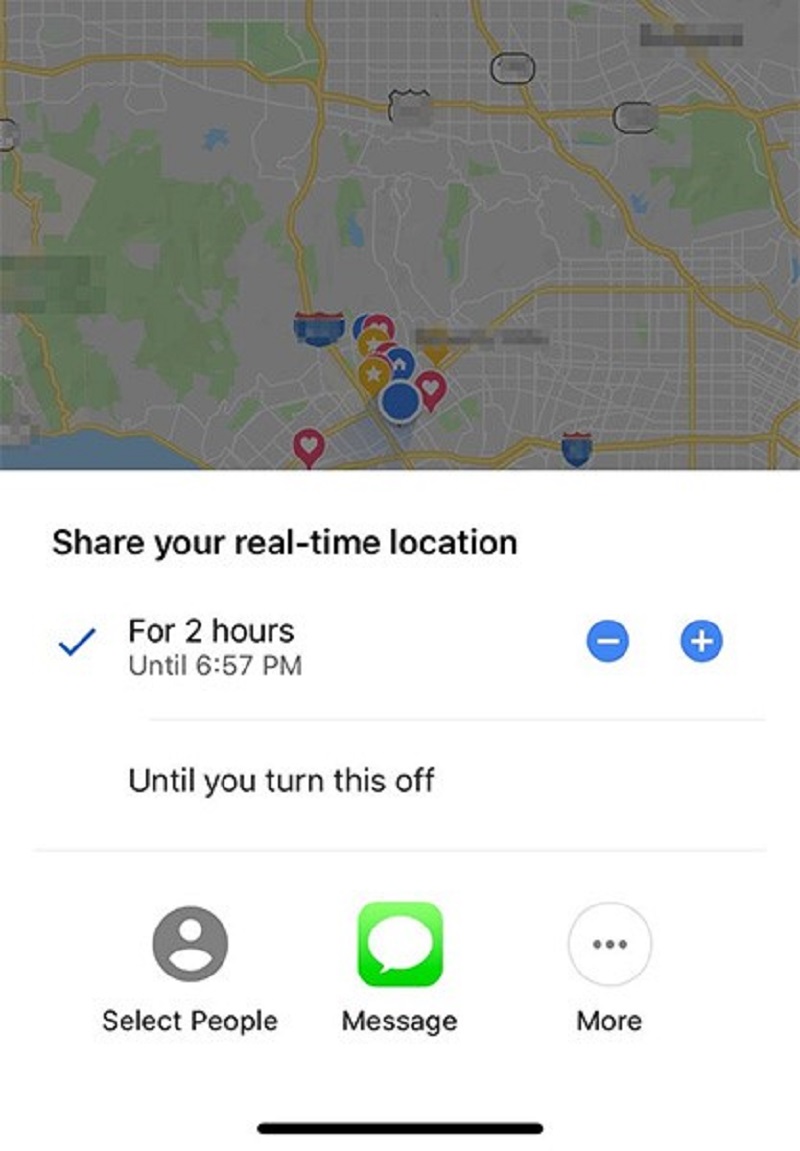Open More sharing options
800x1151 pixels.
pos(609,945)
